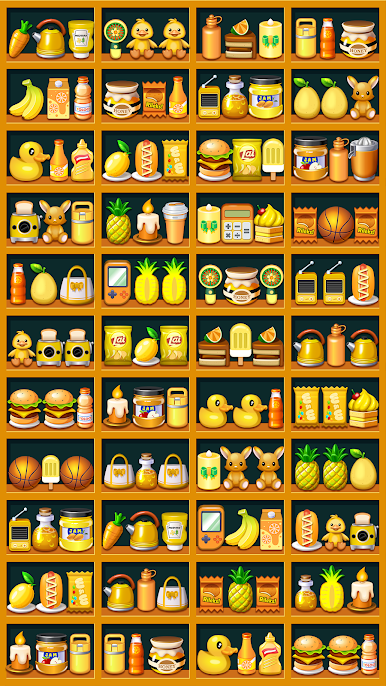Select the flask between two kettles
This screenshot has width=386, height=686.
point(336,345)
